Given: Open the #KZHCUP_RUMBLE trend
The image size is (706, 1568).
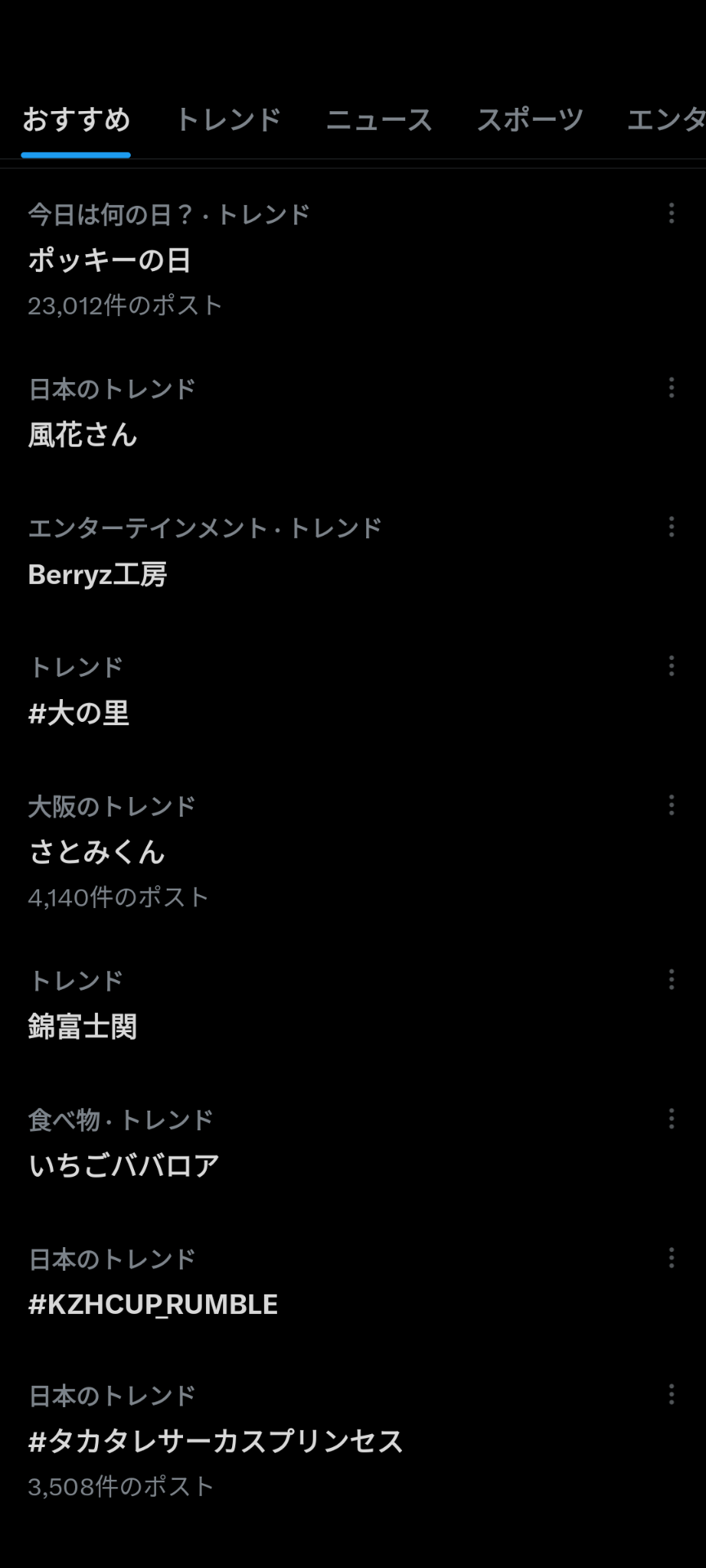Looking at the screenshot, I should (153, 1304).
